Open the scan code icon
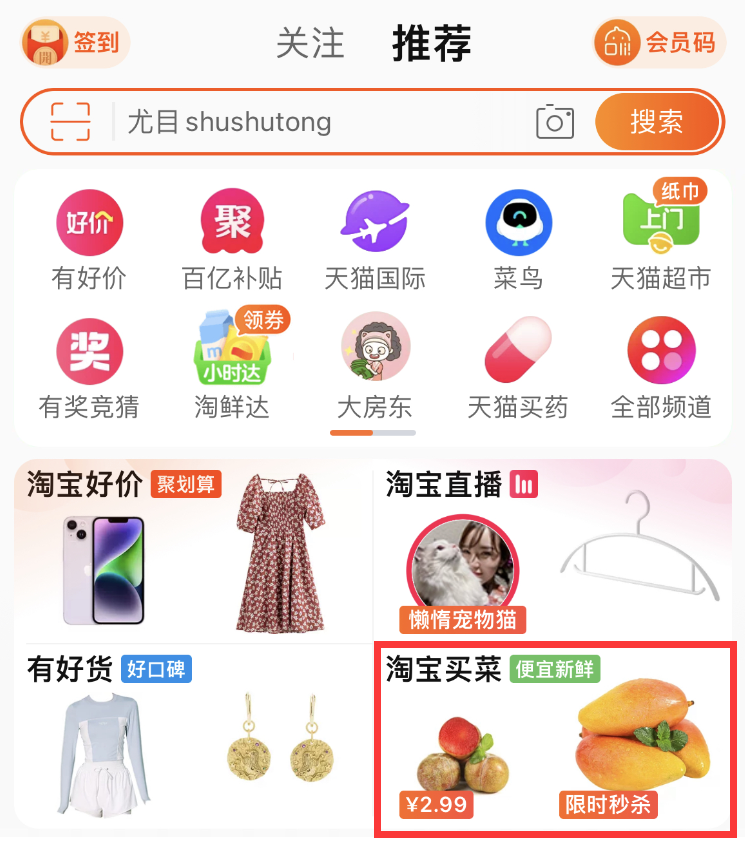 pos(70,122)
